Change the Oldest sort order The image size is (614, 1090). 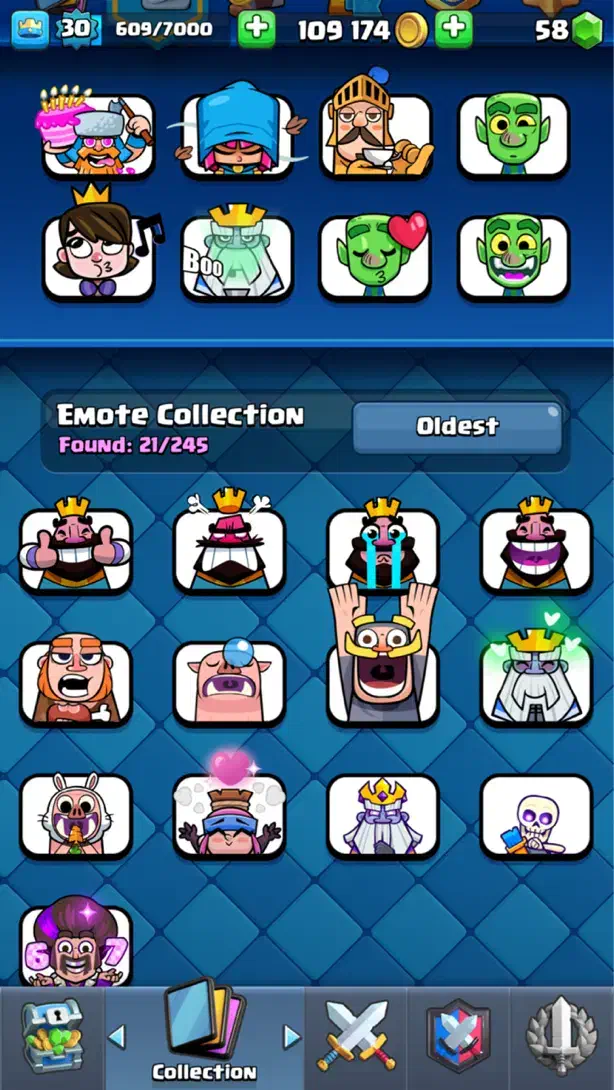tap(457, 427)
